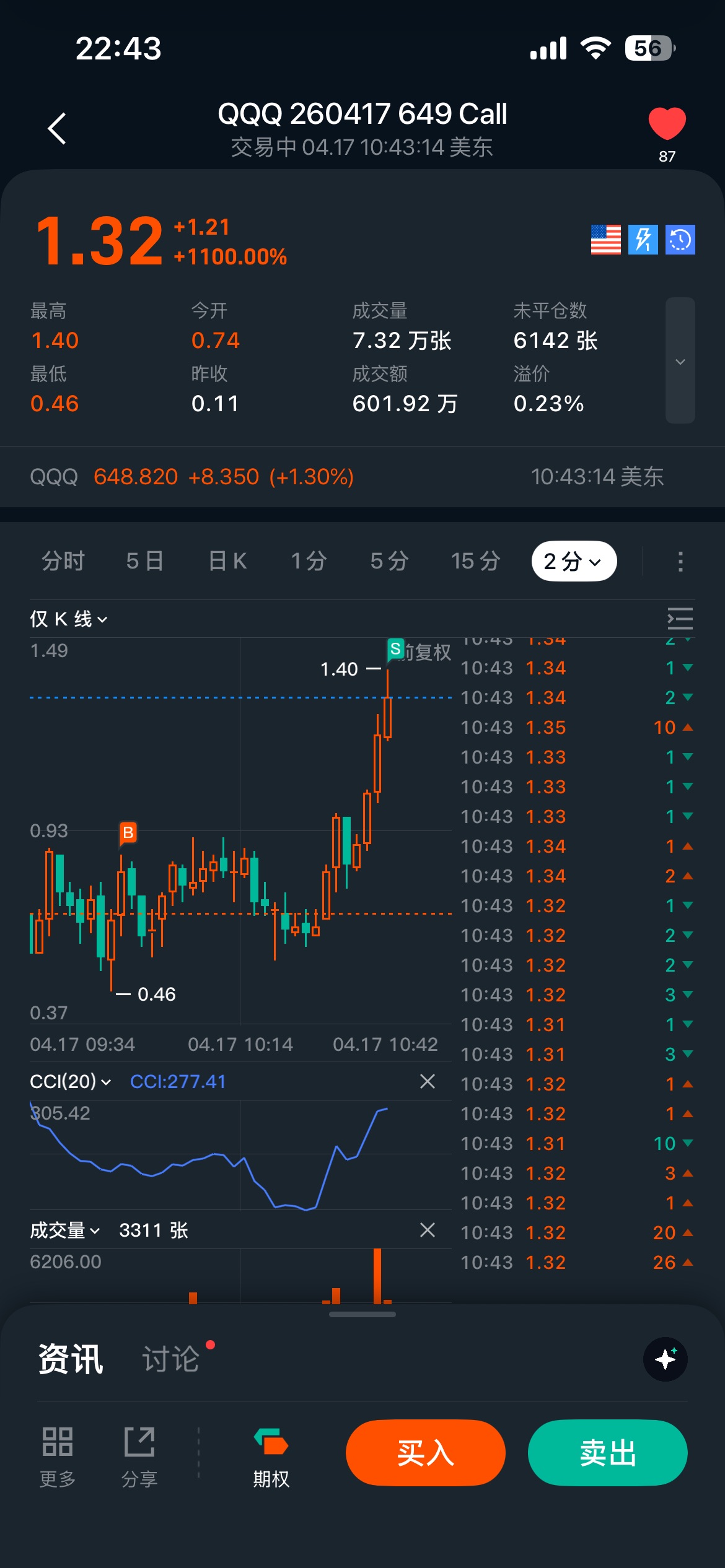Close the 成交量 volume panel

(x=428, y=1230)
